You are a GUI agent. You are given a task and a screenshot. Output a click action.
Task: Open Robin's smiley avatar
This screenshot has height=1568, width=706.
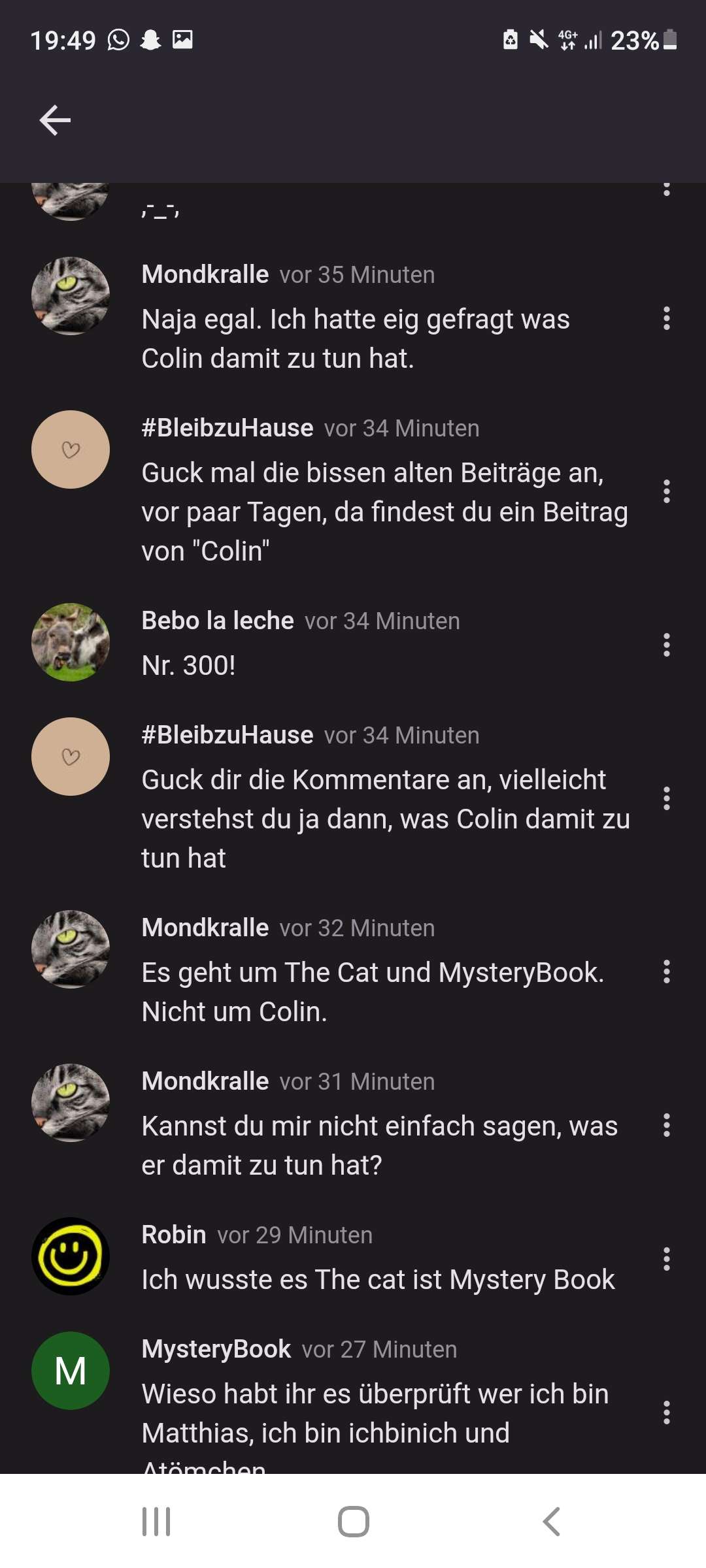click(x=71, y=1256)
